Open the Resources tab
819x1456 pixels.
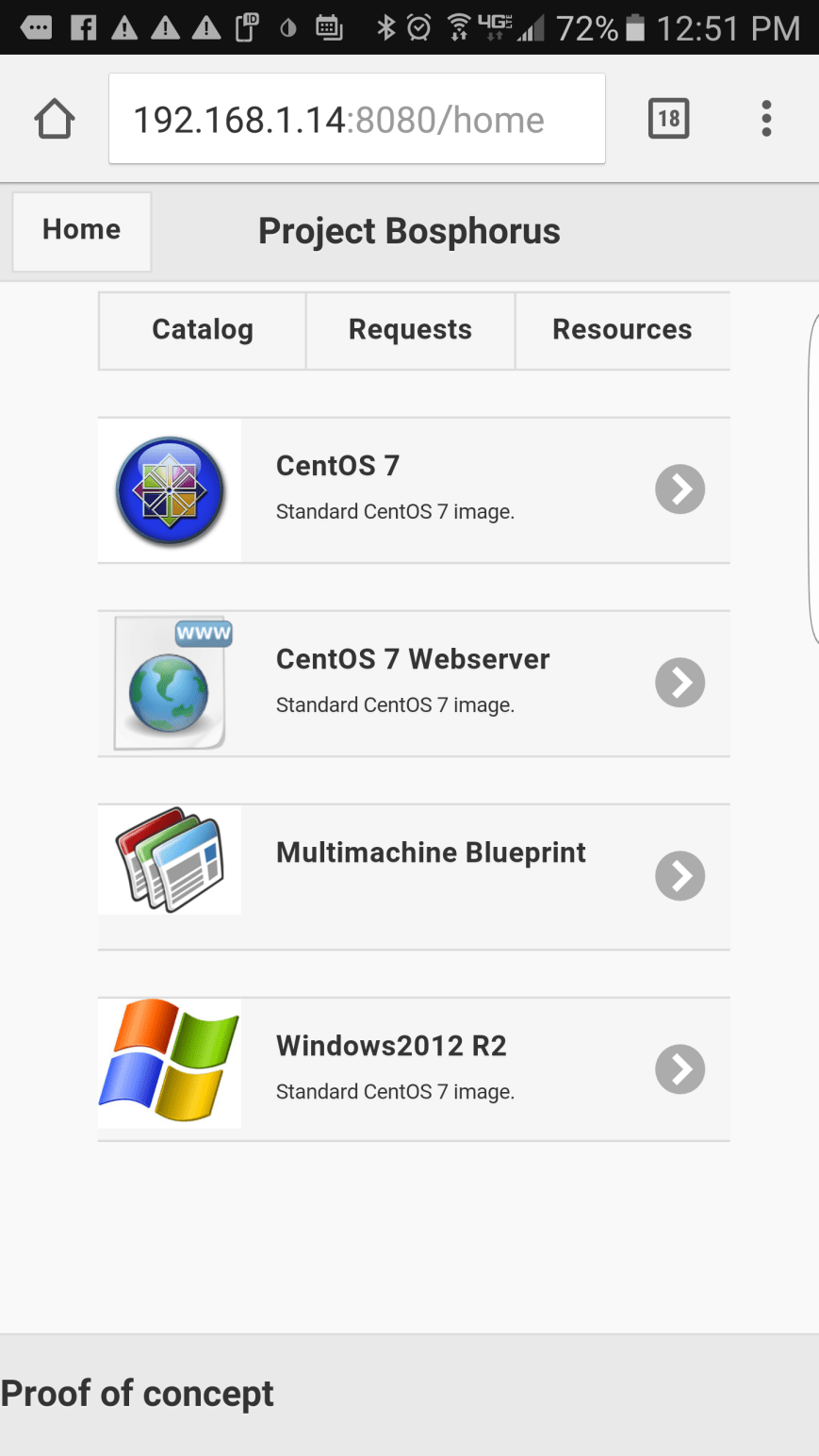click(x=622, y=330)
